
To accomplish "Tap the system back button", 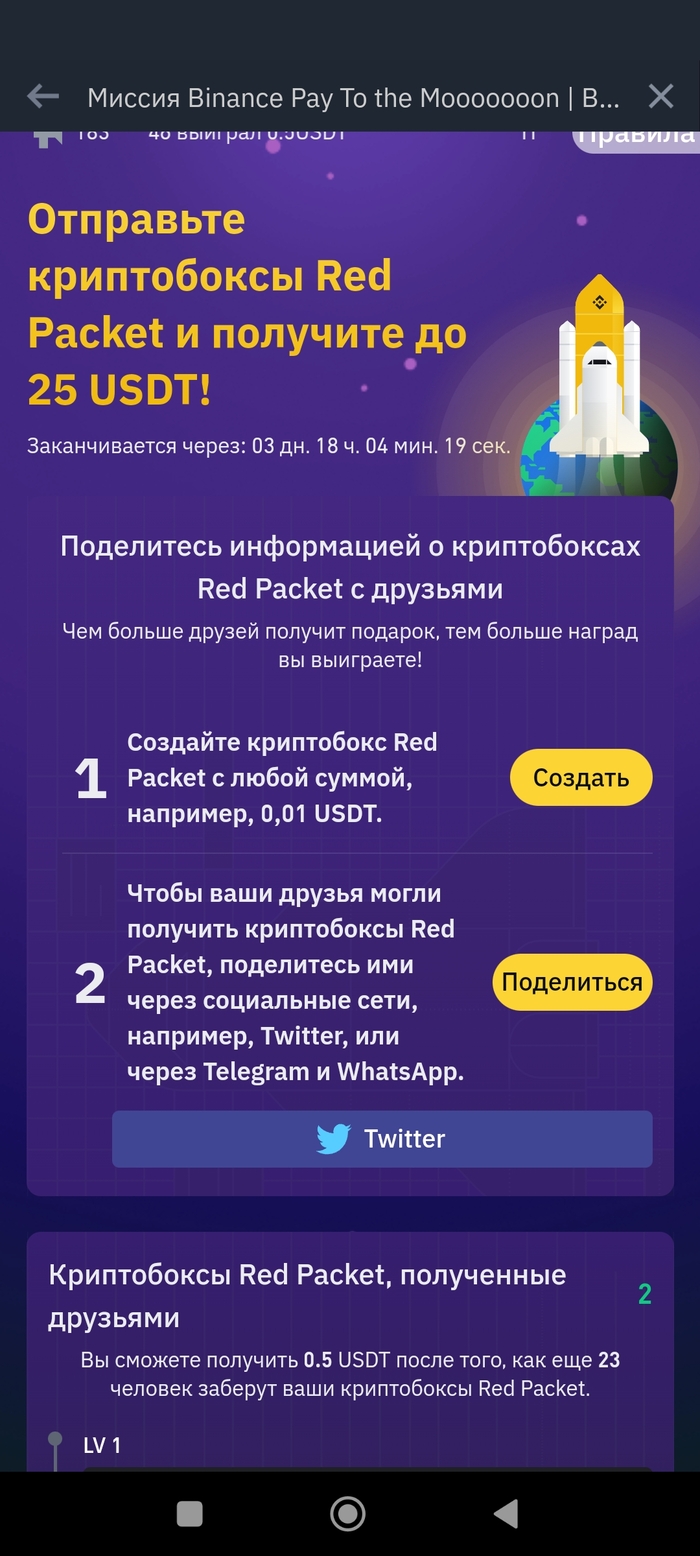I will tap(506, 1514).
